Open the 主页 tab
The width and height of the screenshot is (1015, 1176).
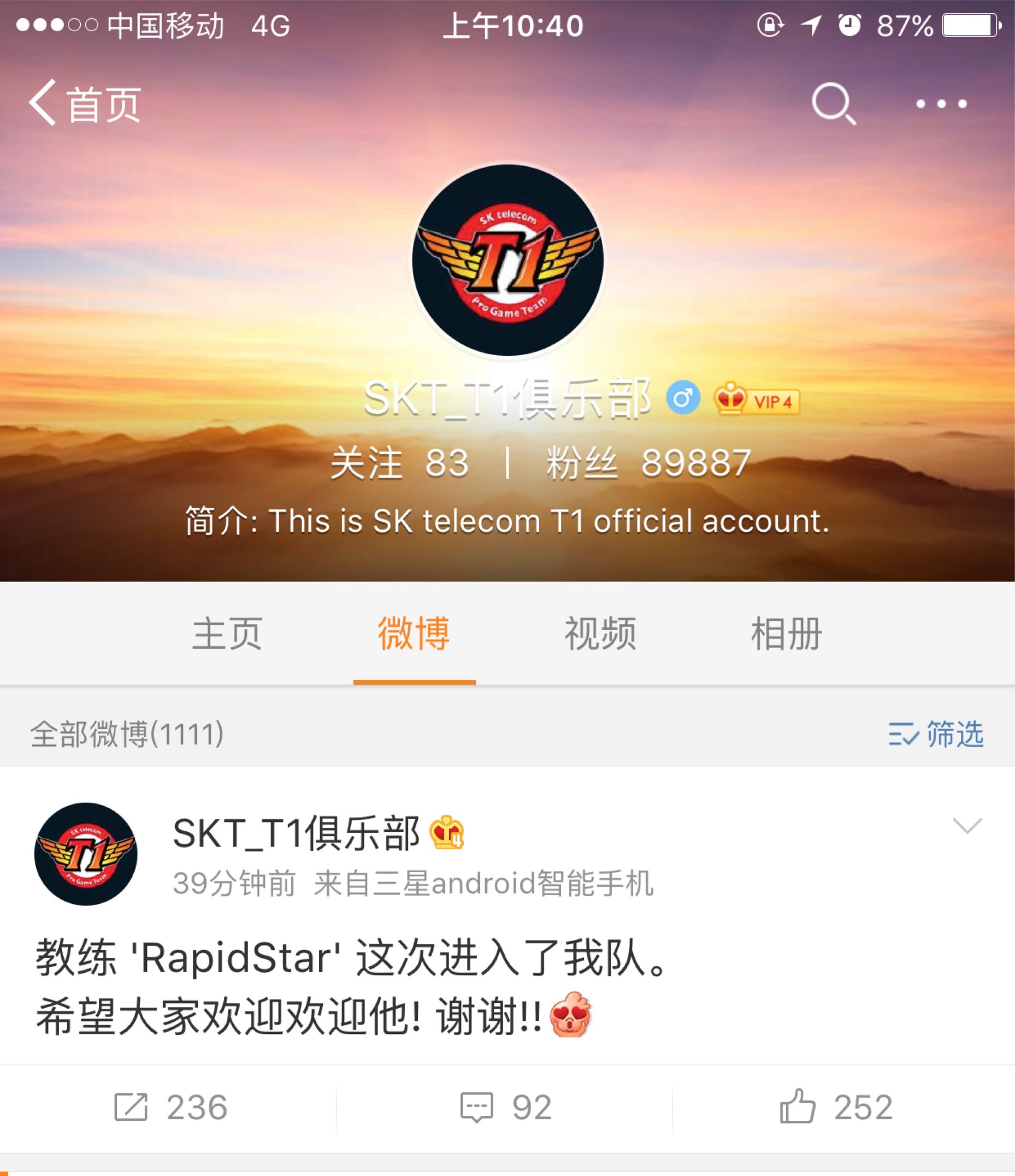click(x=227, y=637)
